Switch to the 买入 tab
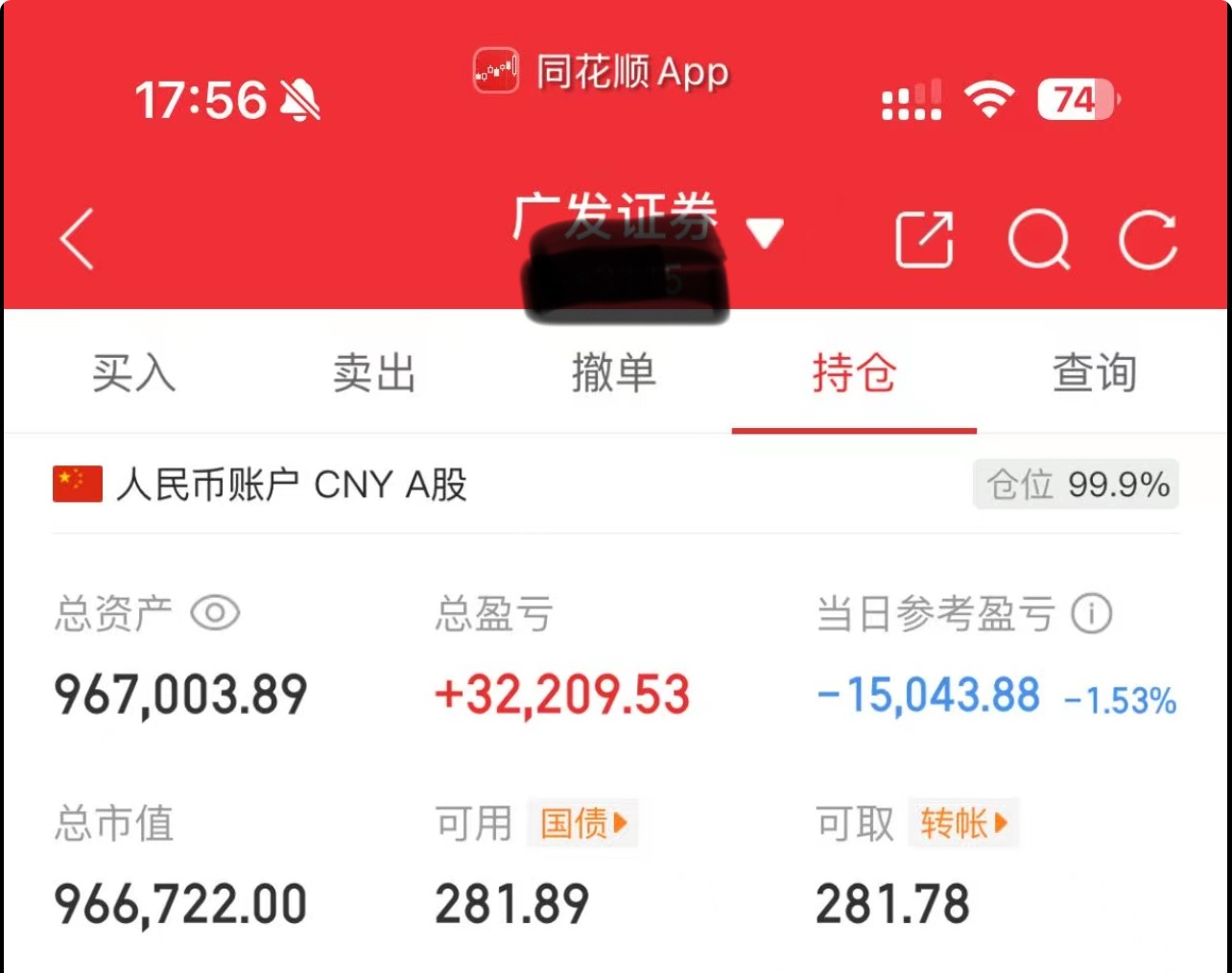Image resolution: width=1232 pixels, height=973 pixels. click(133, 373)
